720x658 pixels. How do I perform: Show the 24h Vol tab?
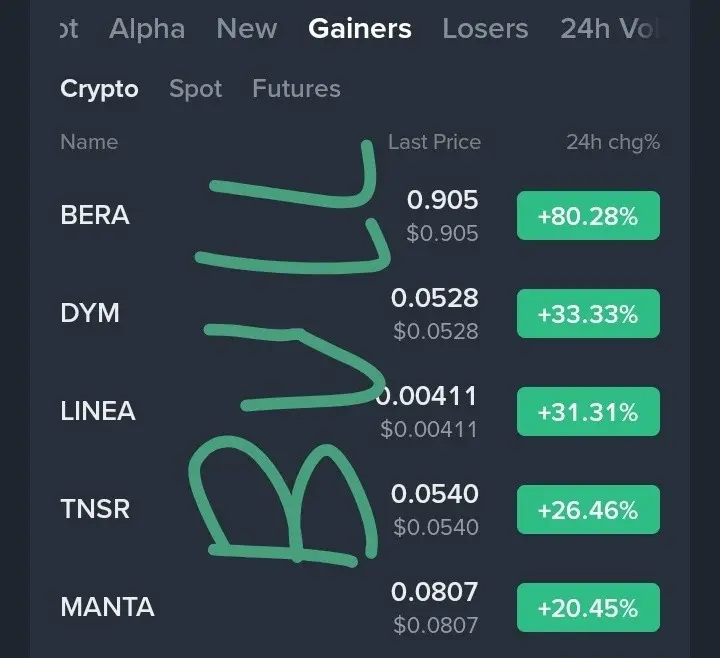point(608,29)
